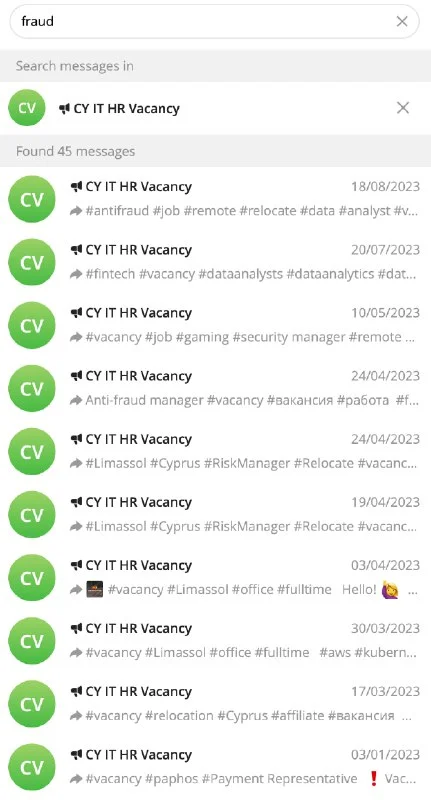Open the result dated 18/08/2023

click(x=215, y=199)
